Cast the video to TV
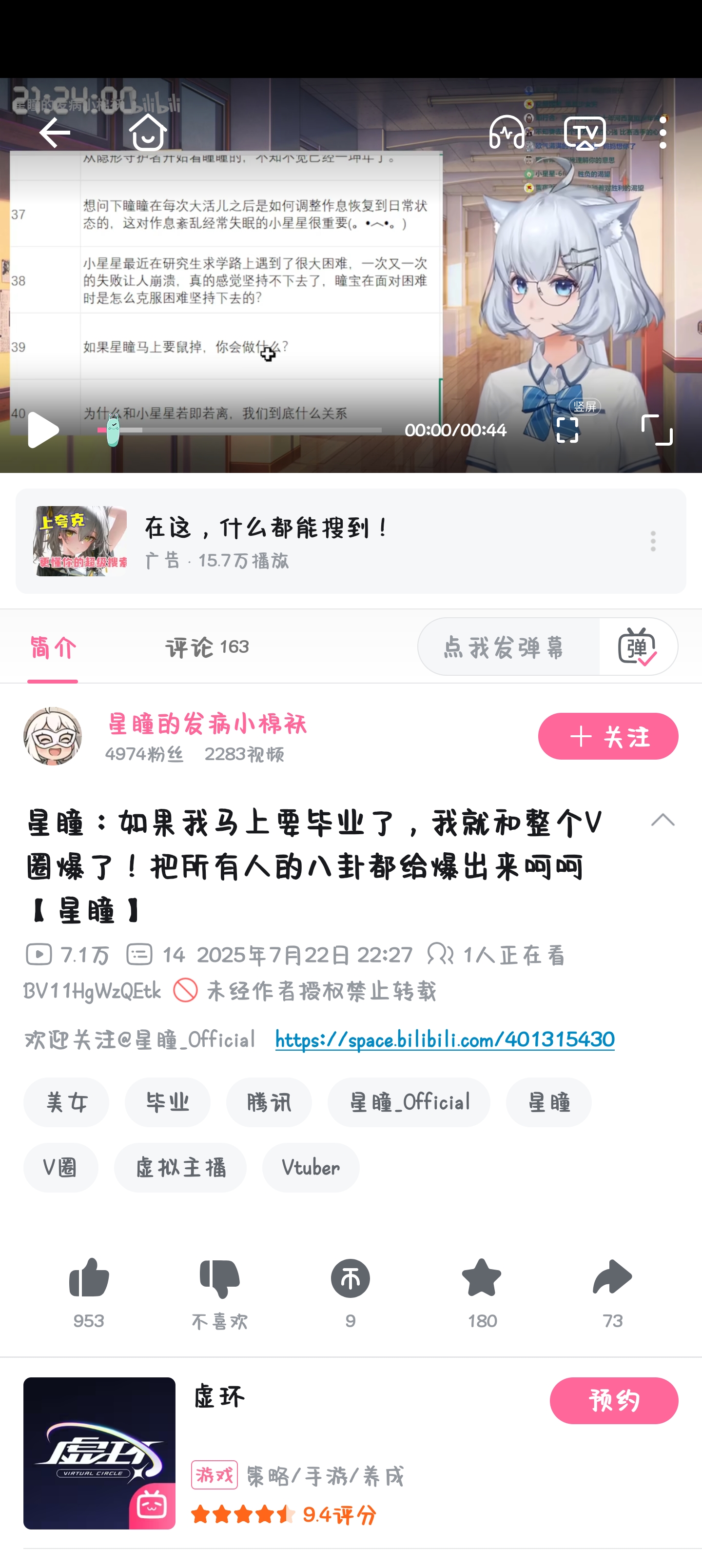Image resolution: width=702 pixels, height=1568 pixels. click(585, 132)
